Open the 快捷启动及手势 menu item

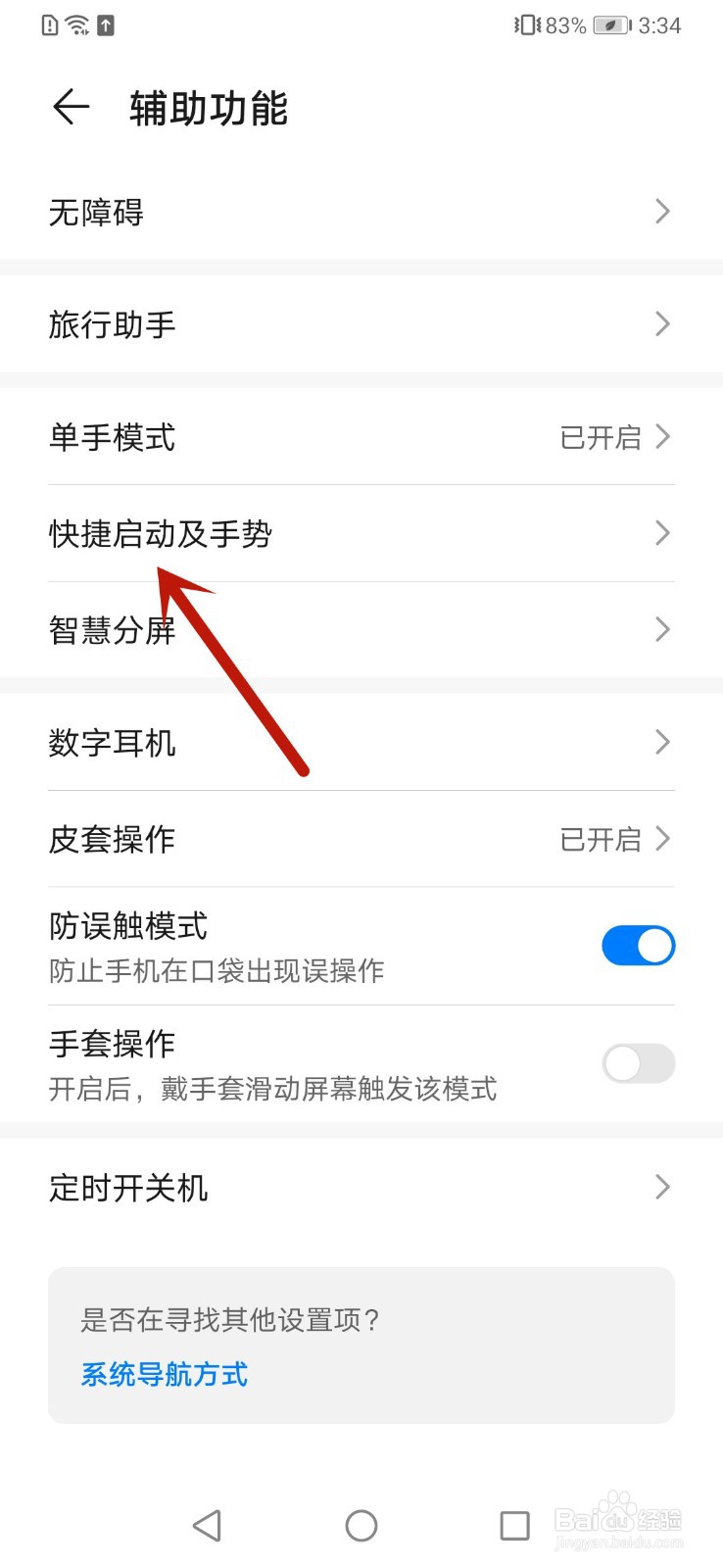click(361, 534)
